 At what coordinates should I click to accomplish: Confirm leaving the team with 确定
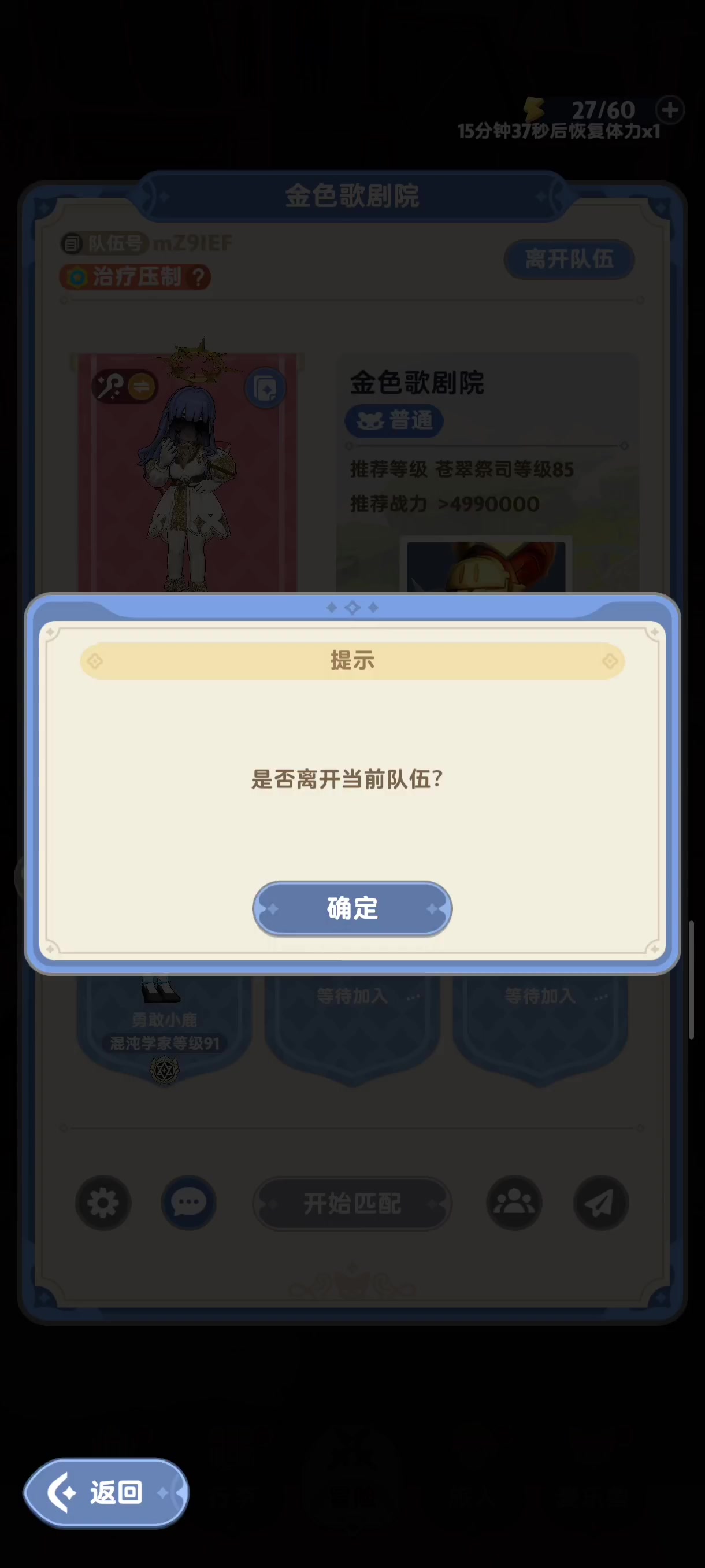tap(352, 908)
